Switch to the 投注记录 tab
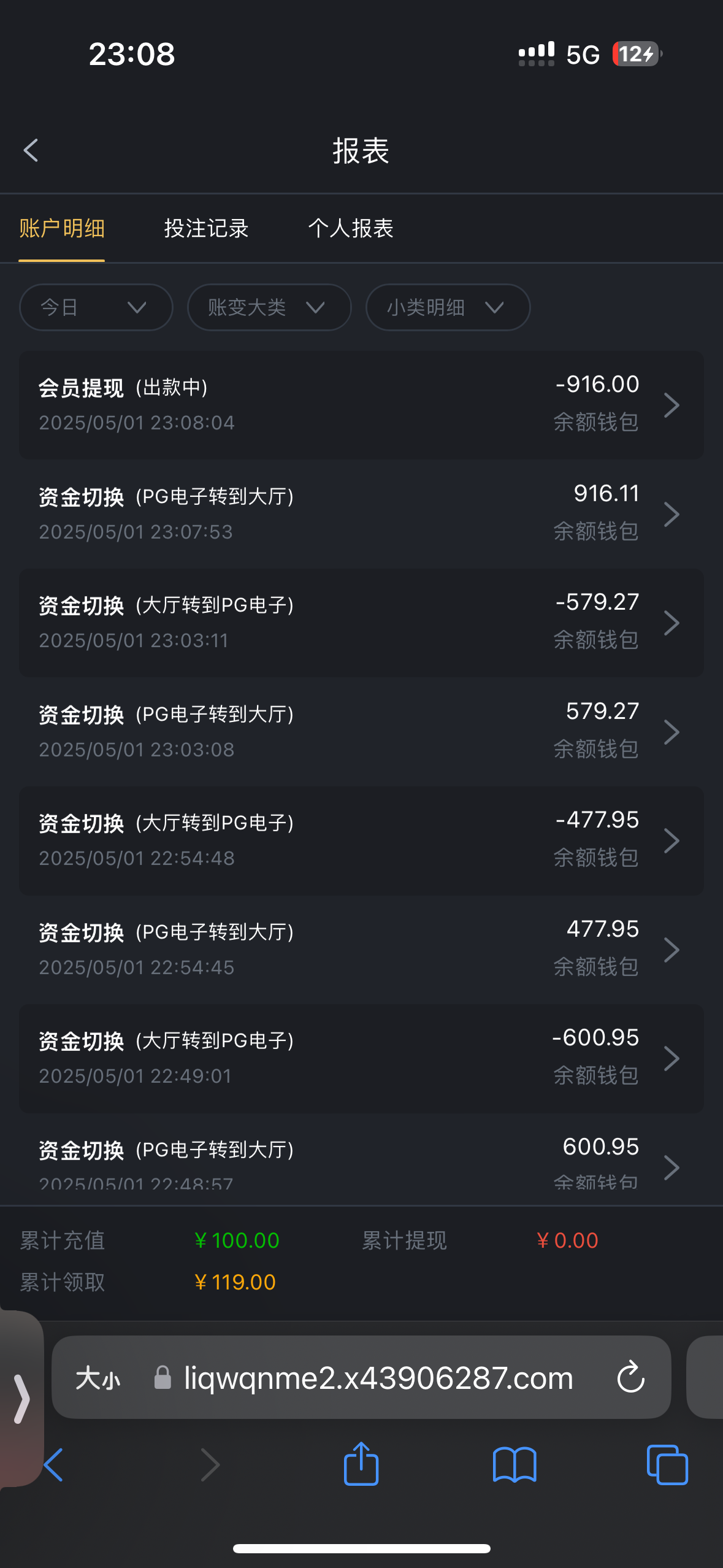723x1568 pixels. click(x=206, y=228)
